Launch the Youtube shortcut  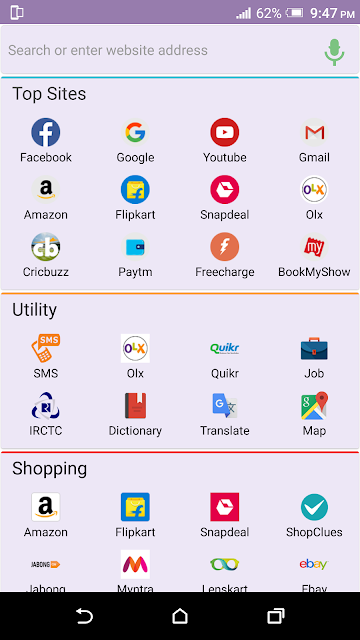pos(224,140)
